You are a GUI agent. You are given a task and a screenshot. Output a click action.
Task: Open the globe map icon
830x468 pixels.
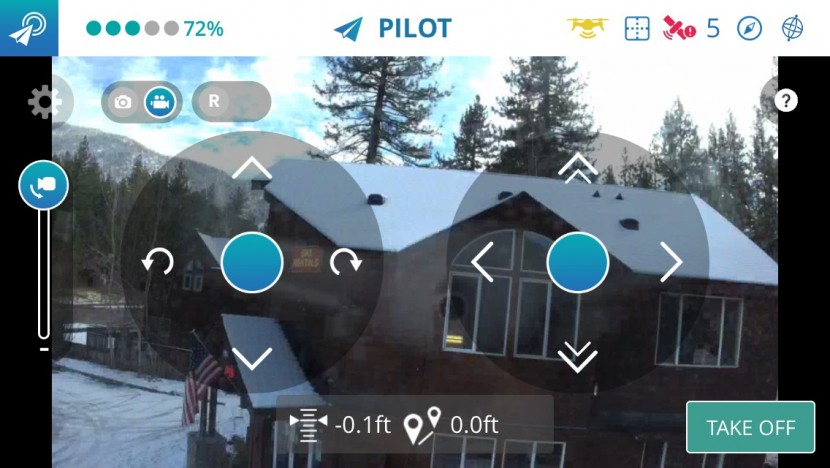(793, 28)
